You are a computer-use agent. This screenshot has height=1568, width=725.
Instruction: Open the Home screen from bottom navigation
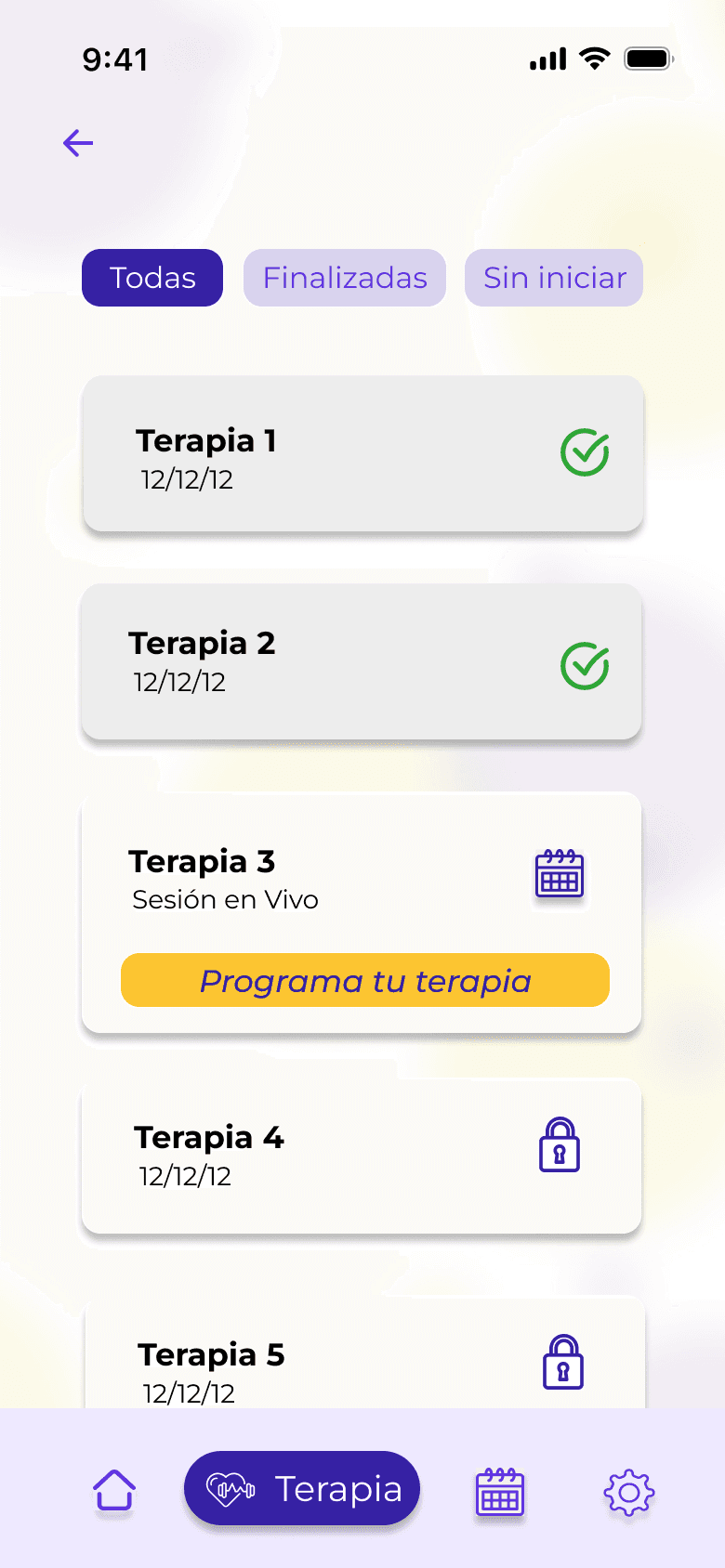113,1487
